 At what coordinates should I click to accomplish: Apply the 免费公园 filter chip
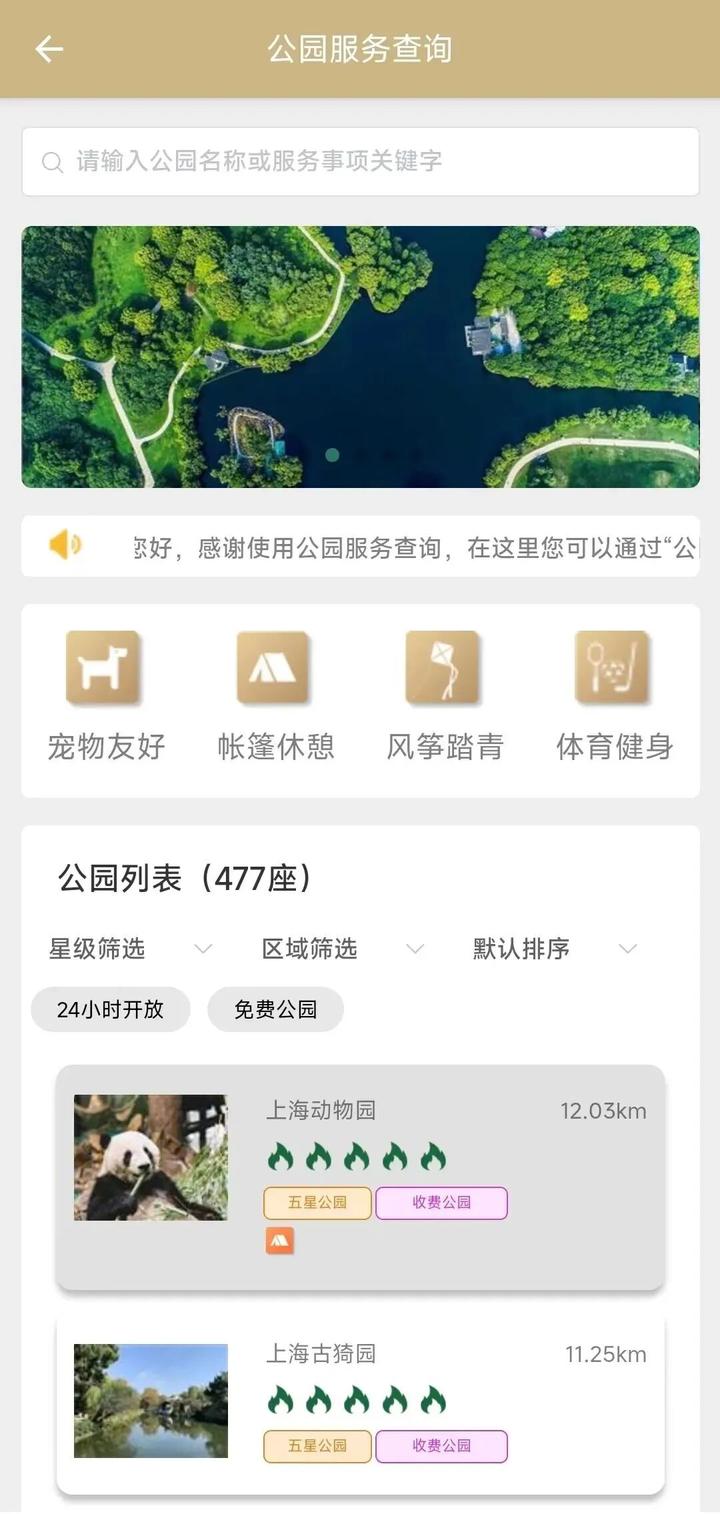coord(275,1010)
